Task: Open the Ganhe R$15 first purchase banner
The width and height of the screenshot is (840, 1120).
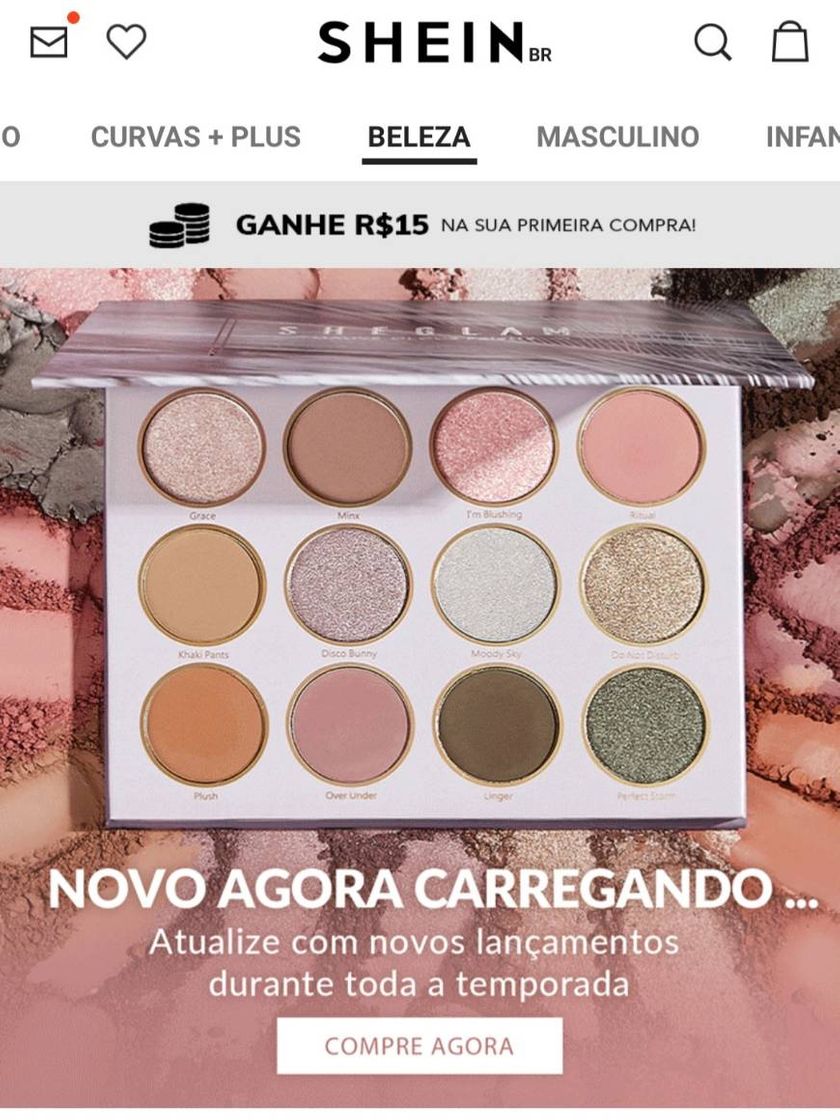Action: tap(420, 225)
